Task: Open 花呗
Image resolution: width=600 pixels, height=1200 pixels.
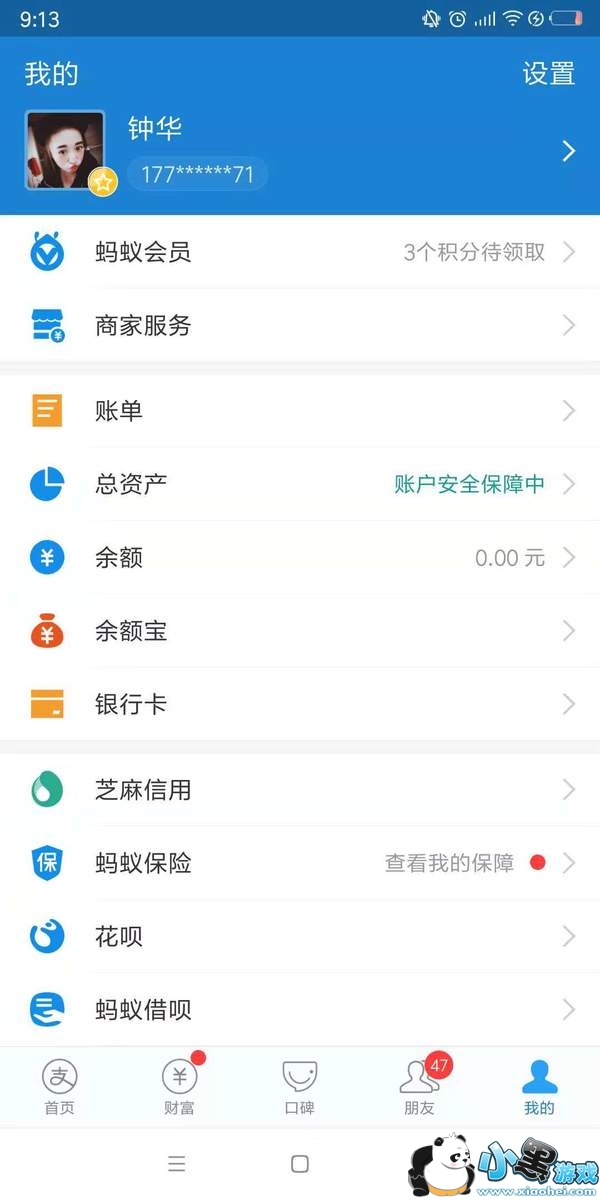Action: pyautogui.click(x=300, y=937)
